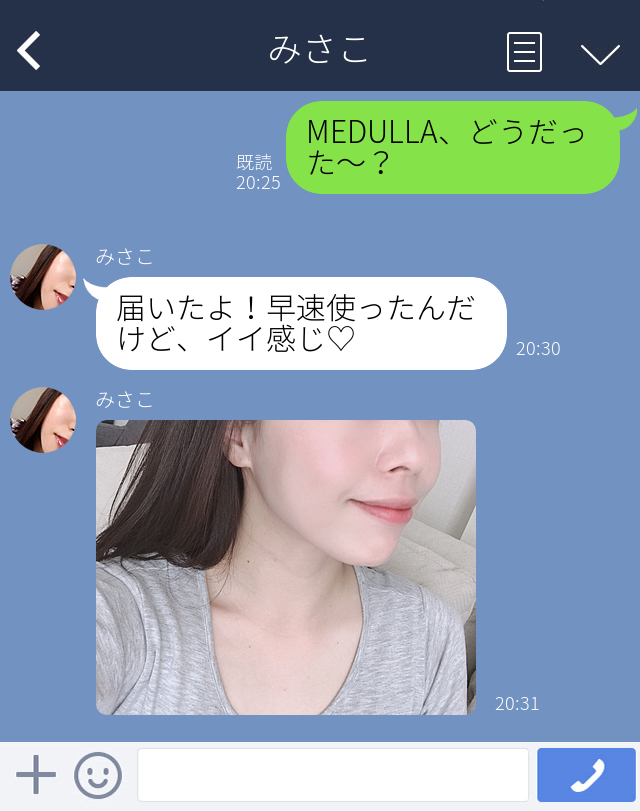Viewport: 640px width, 811px height.
Task: Open the photo sent by みさこ
Action: coord(286,567)
